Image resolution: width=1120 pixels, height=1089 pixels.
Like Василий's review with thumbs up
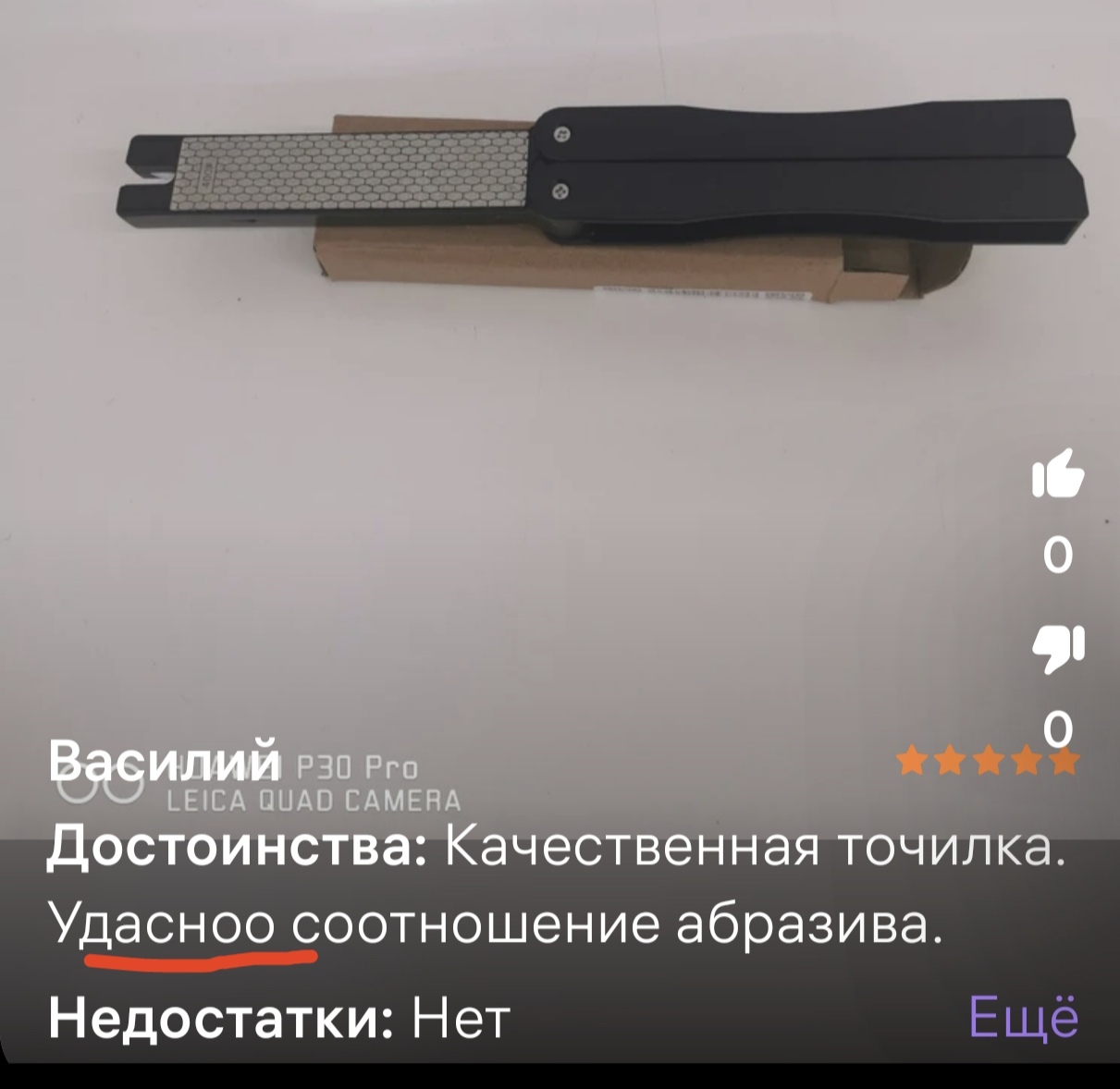click(1056, 474)
